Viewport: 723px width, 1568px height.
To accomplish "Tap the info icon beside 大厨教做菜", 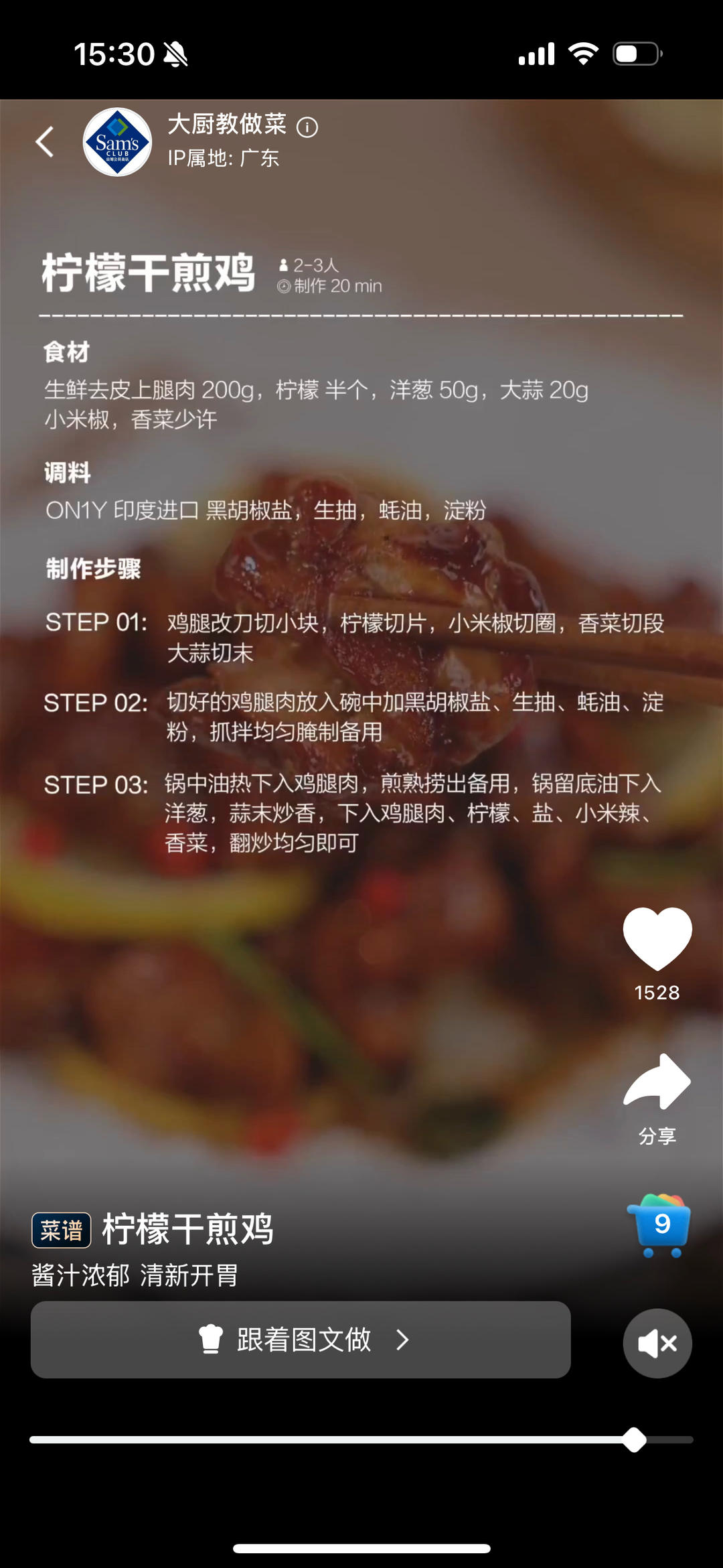I will coord(307,127).
